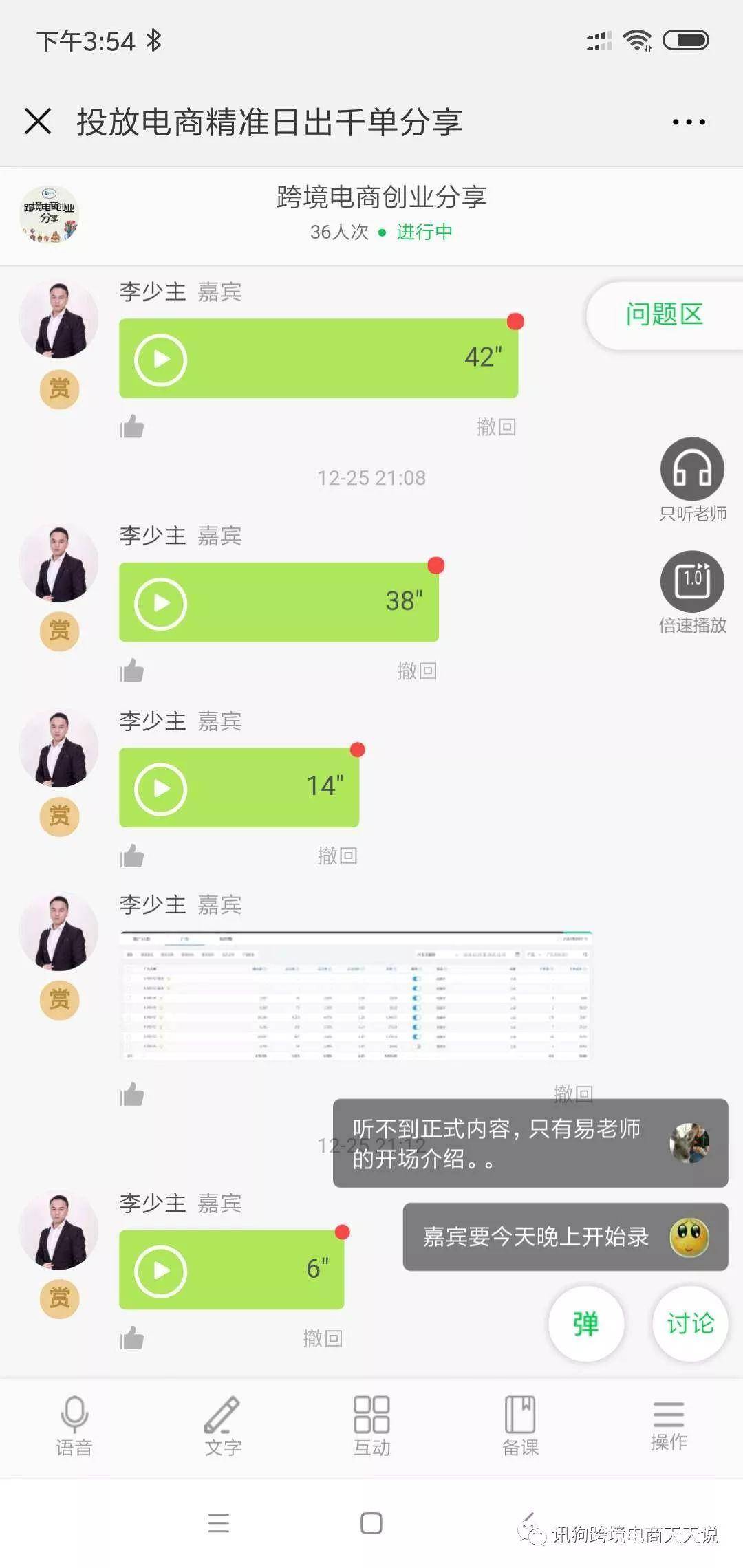The height and width of the screenshot is (1568, 743).
Task: Play the 14-second voice message
Action: 160,788
